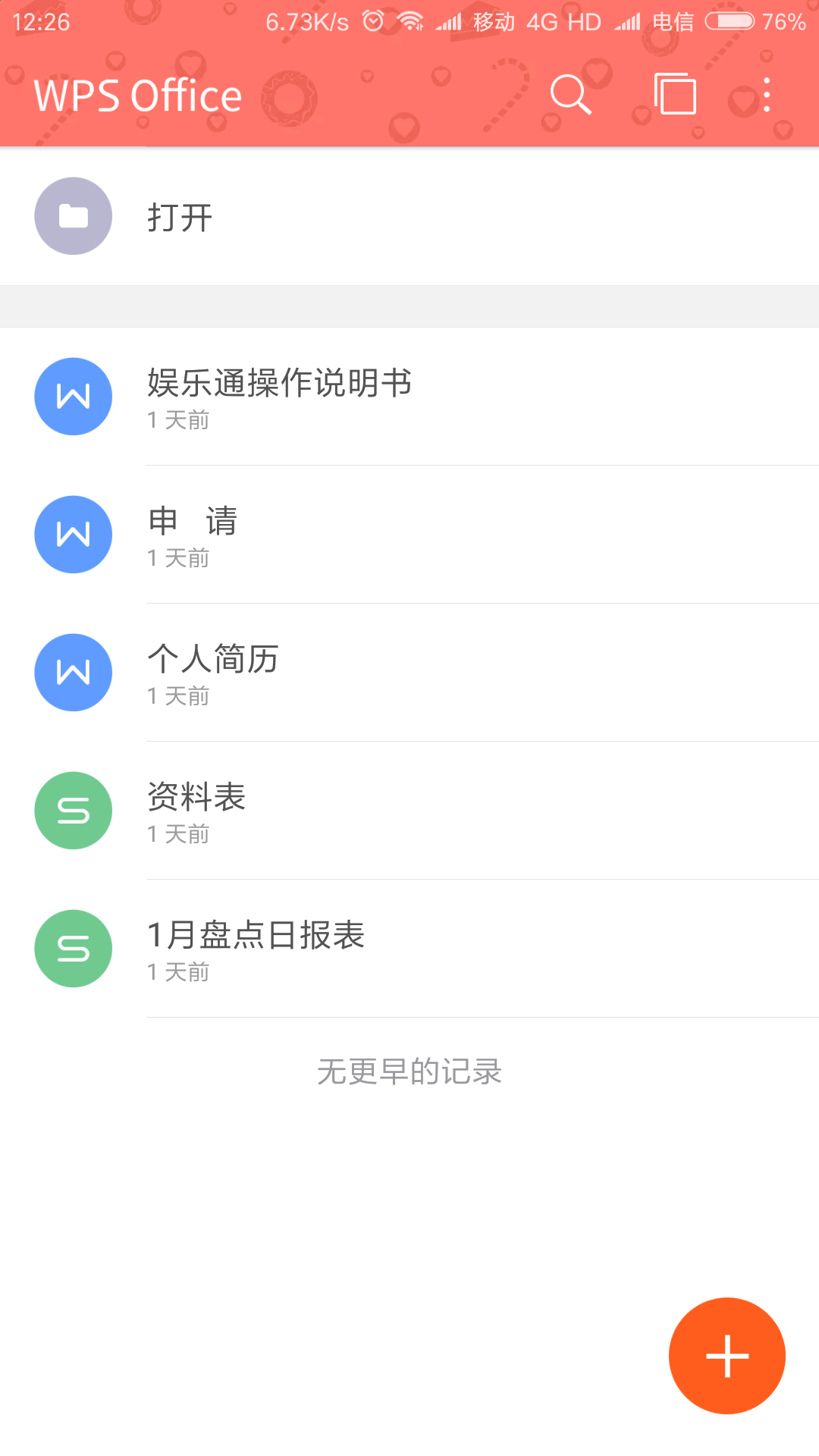The width and height of the screenshot is (819, 1456).
Task: Open the 申 请 document
Action: (x=409, y=535)
